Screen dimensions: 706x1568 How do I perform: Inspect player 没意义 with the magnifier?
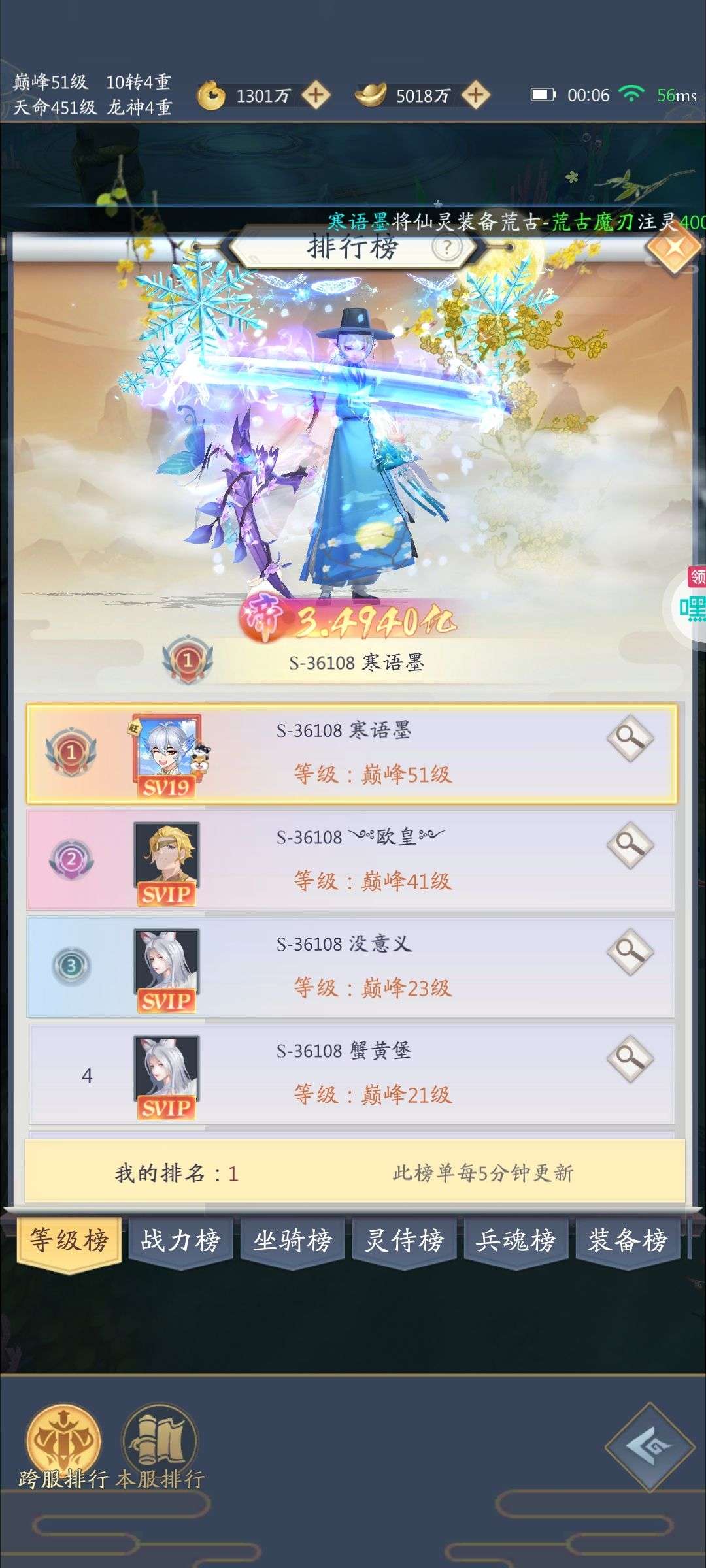tap(630, 951)
